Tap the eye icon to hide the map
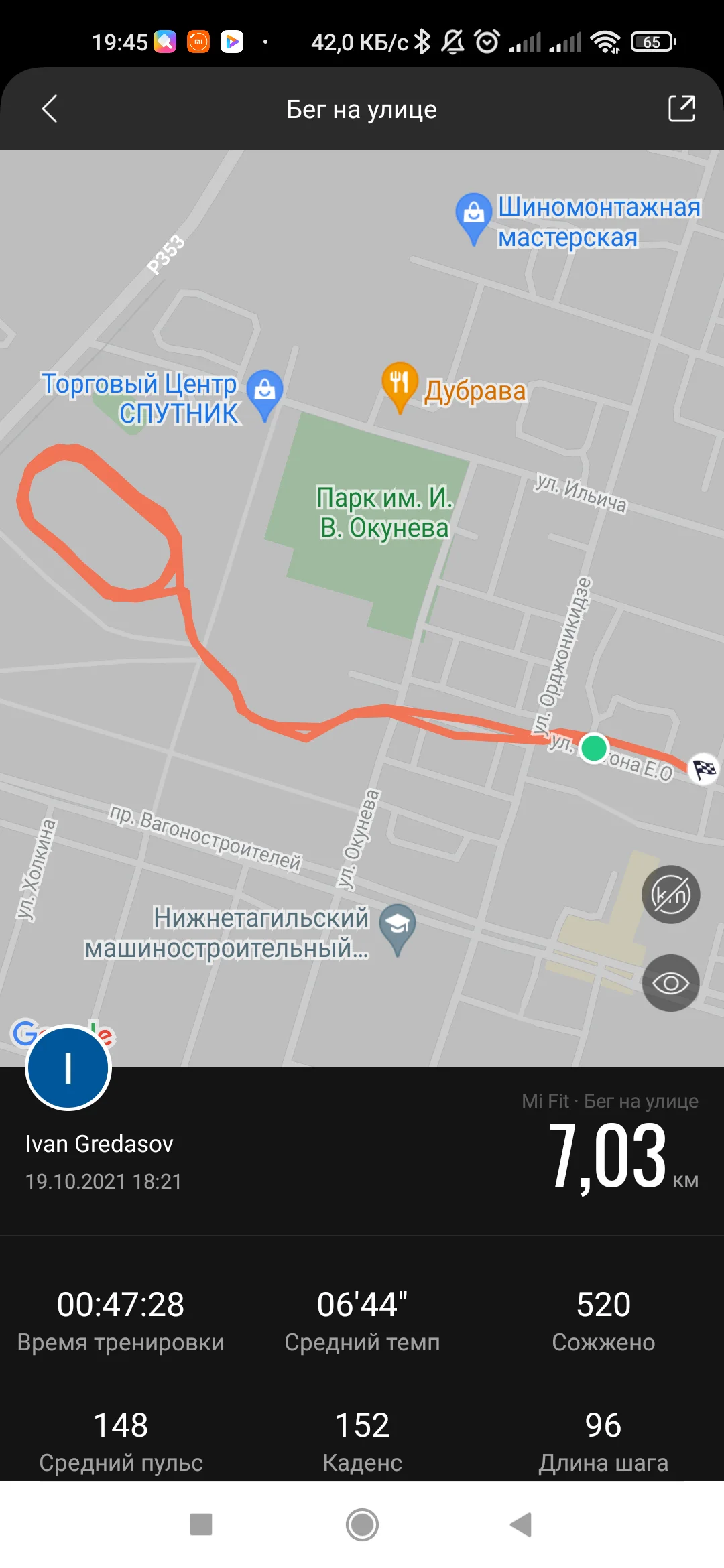This screenshot has width=724, height=1568. (x=670, y=983)
